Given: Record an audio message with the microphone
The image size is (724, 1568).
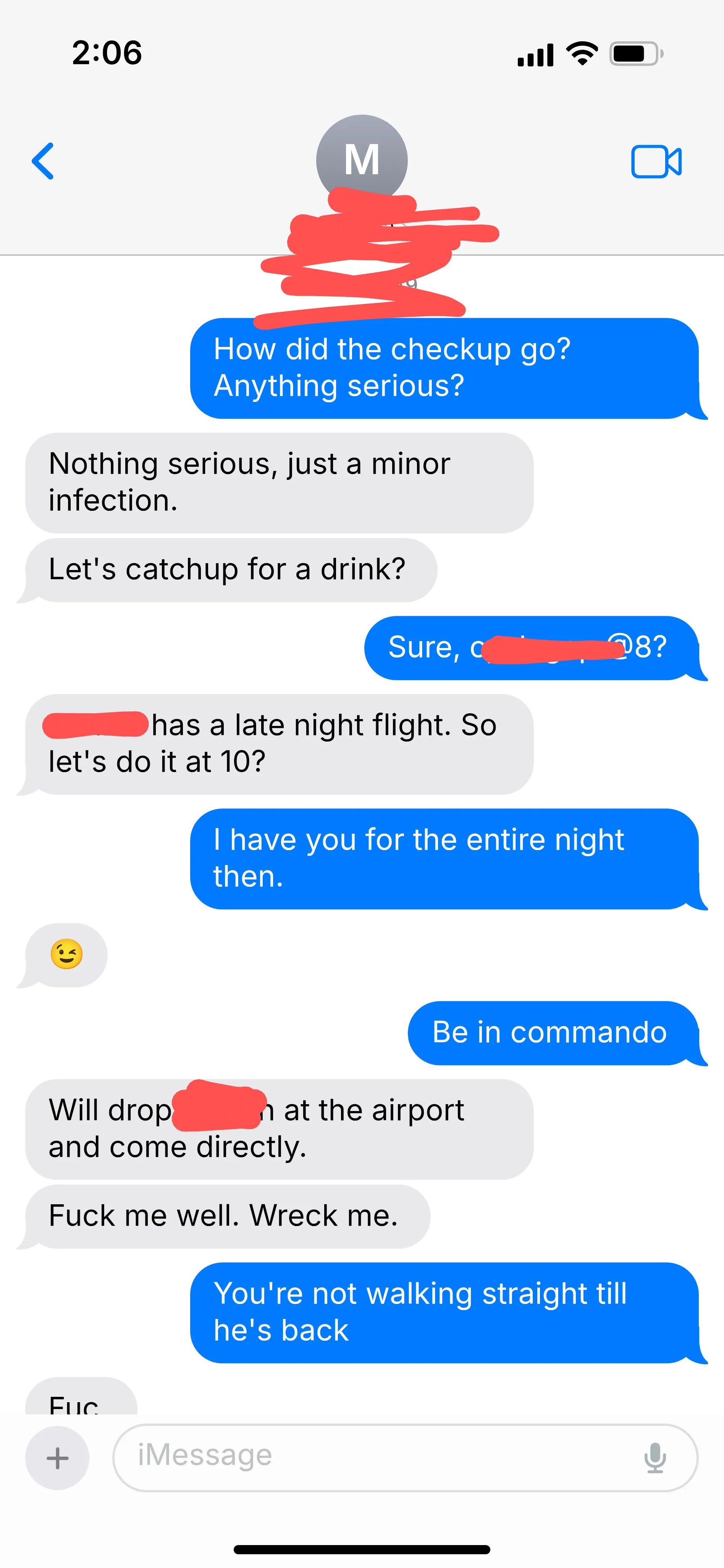Looking at the screenshot, I should (x=655, y=1457).
